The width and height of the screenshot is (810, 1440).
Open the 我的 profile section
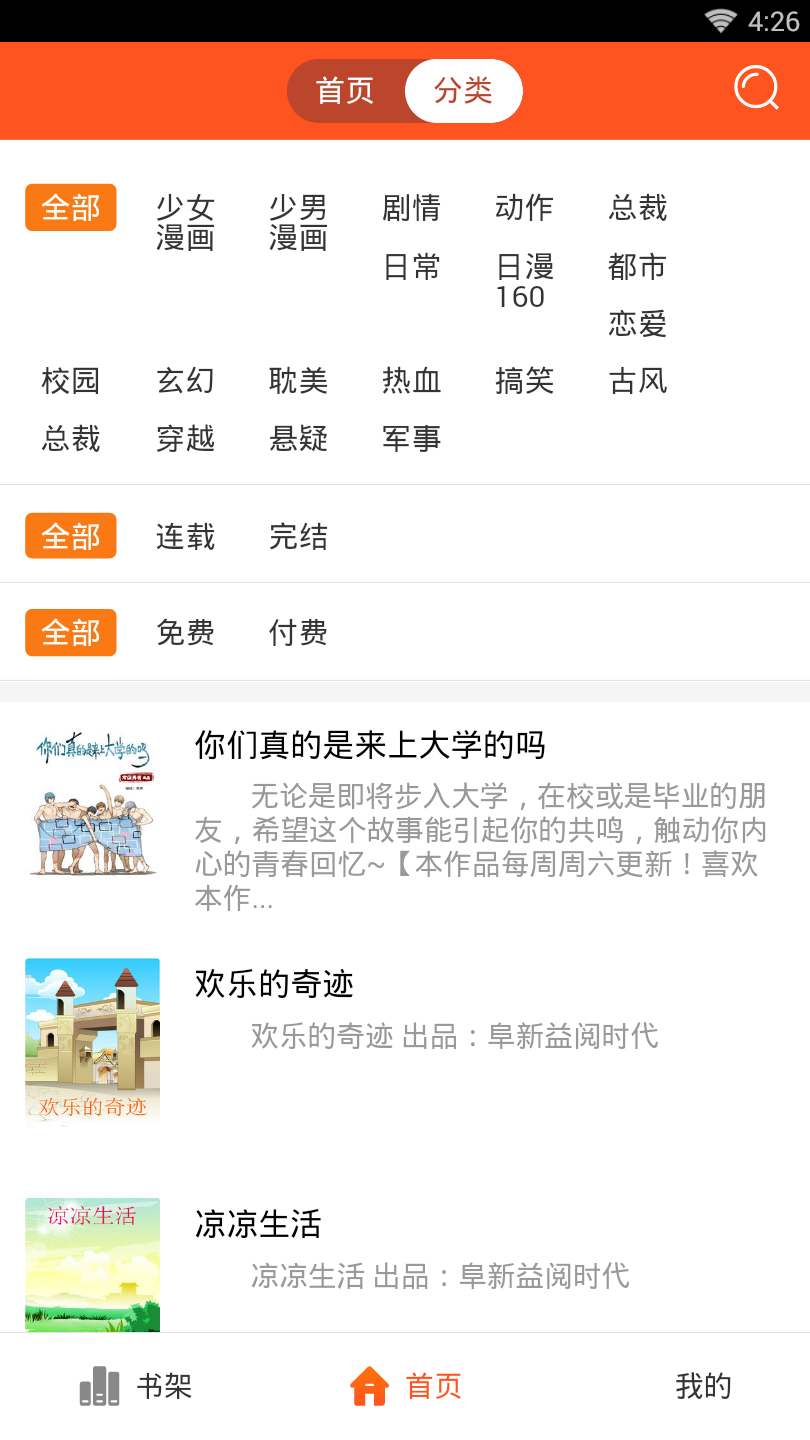tap(703, 1387)
